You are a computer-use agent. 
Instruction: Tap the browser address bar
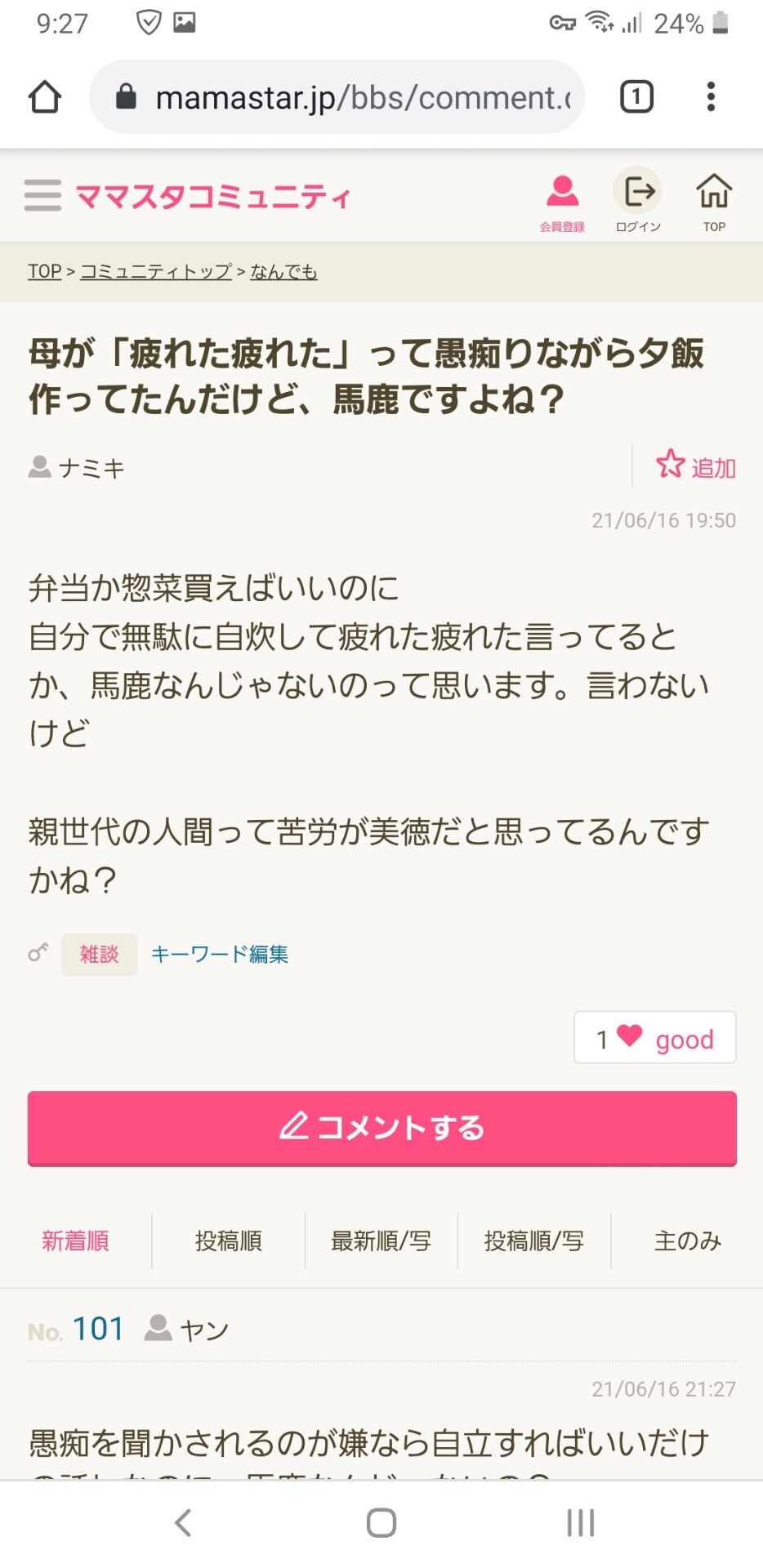tap(337, 97)
